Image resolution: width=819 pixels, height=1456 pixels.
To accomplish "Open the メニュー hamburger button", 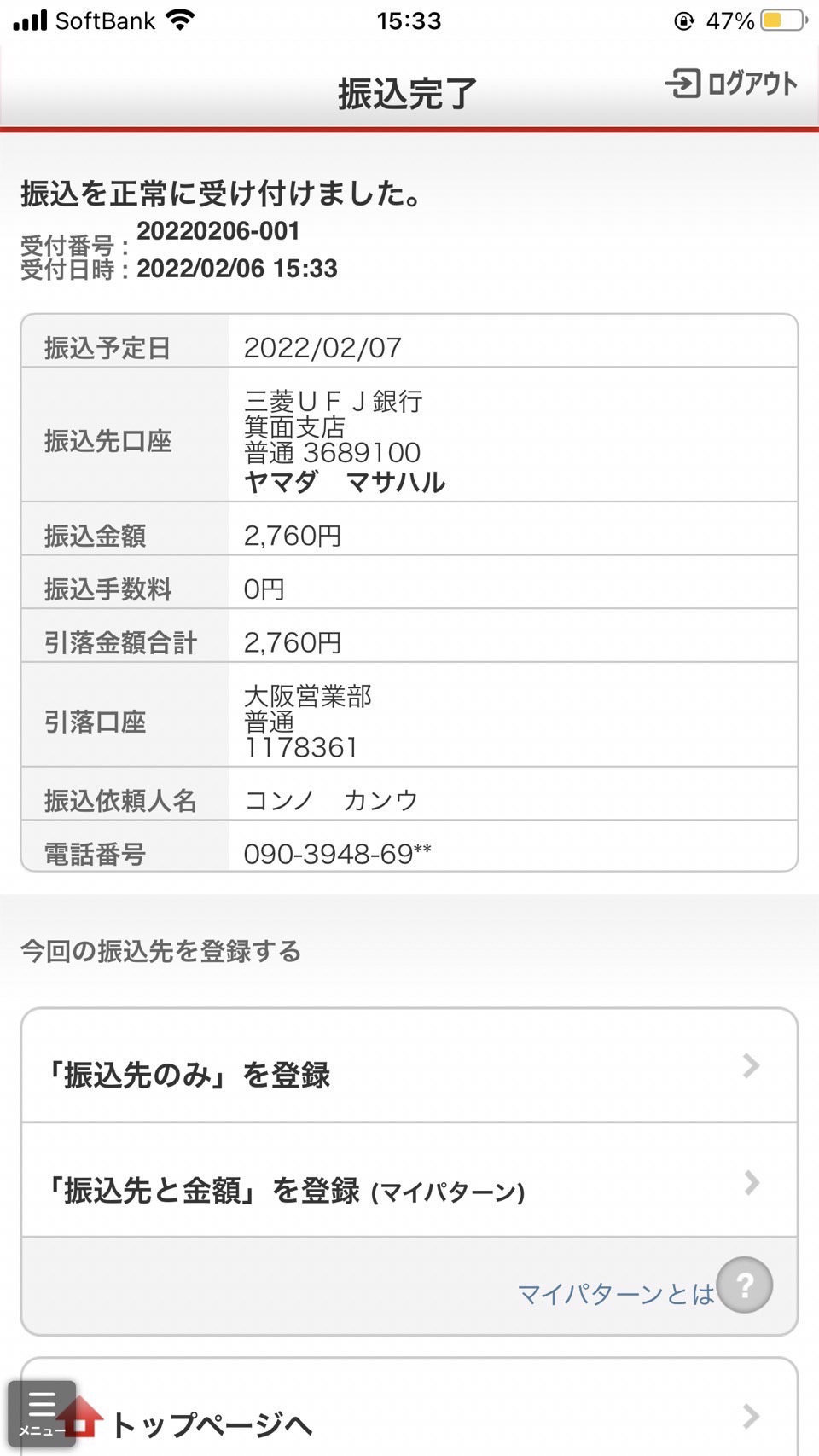I will point(42,1413).
